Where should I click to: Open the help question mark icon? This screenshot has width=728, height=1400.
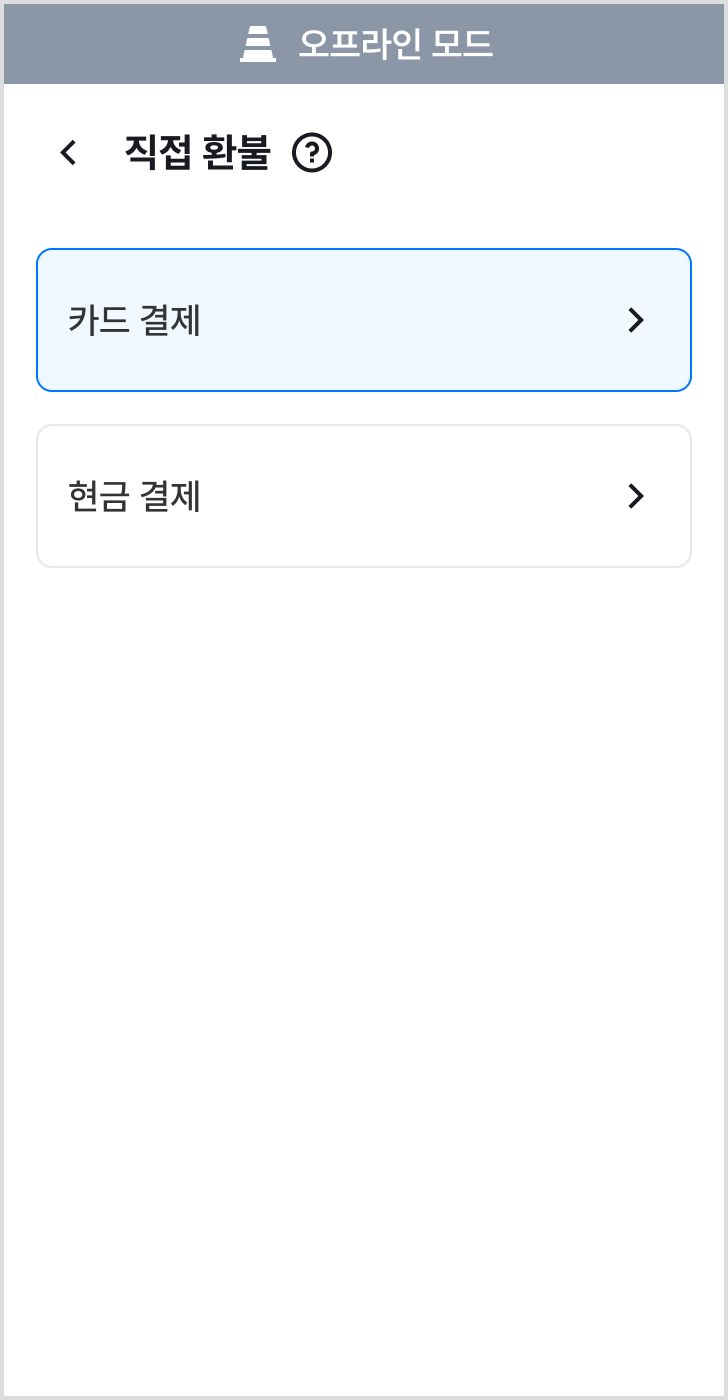point(312,154)
